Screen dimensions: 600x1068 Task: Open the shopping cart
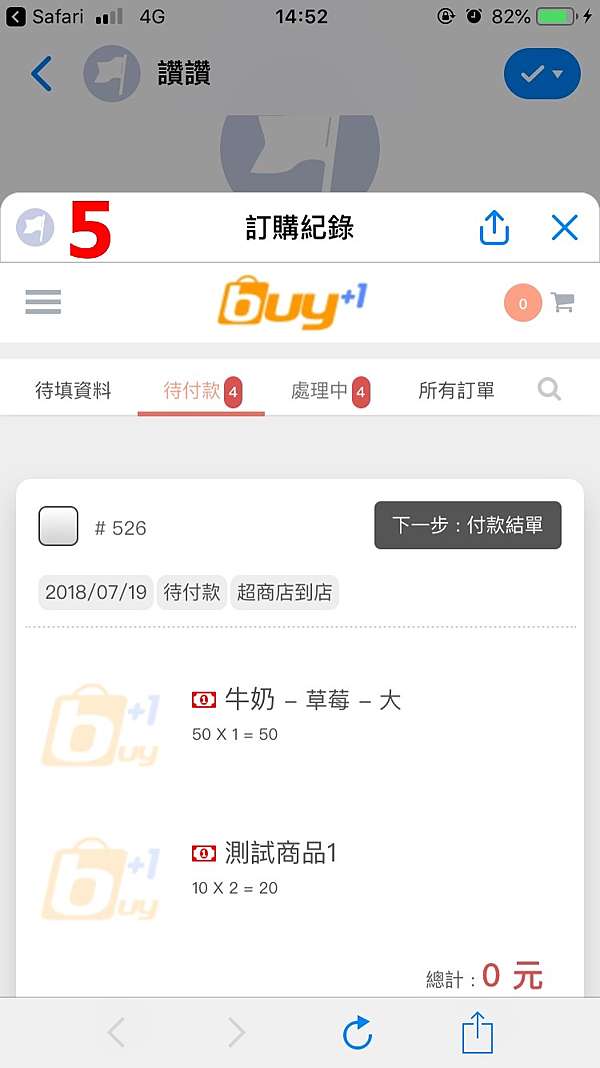click(x=563, y=302)
